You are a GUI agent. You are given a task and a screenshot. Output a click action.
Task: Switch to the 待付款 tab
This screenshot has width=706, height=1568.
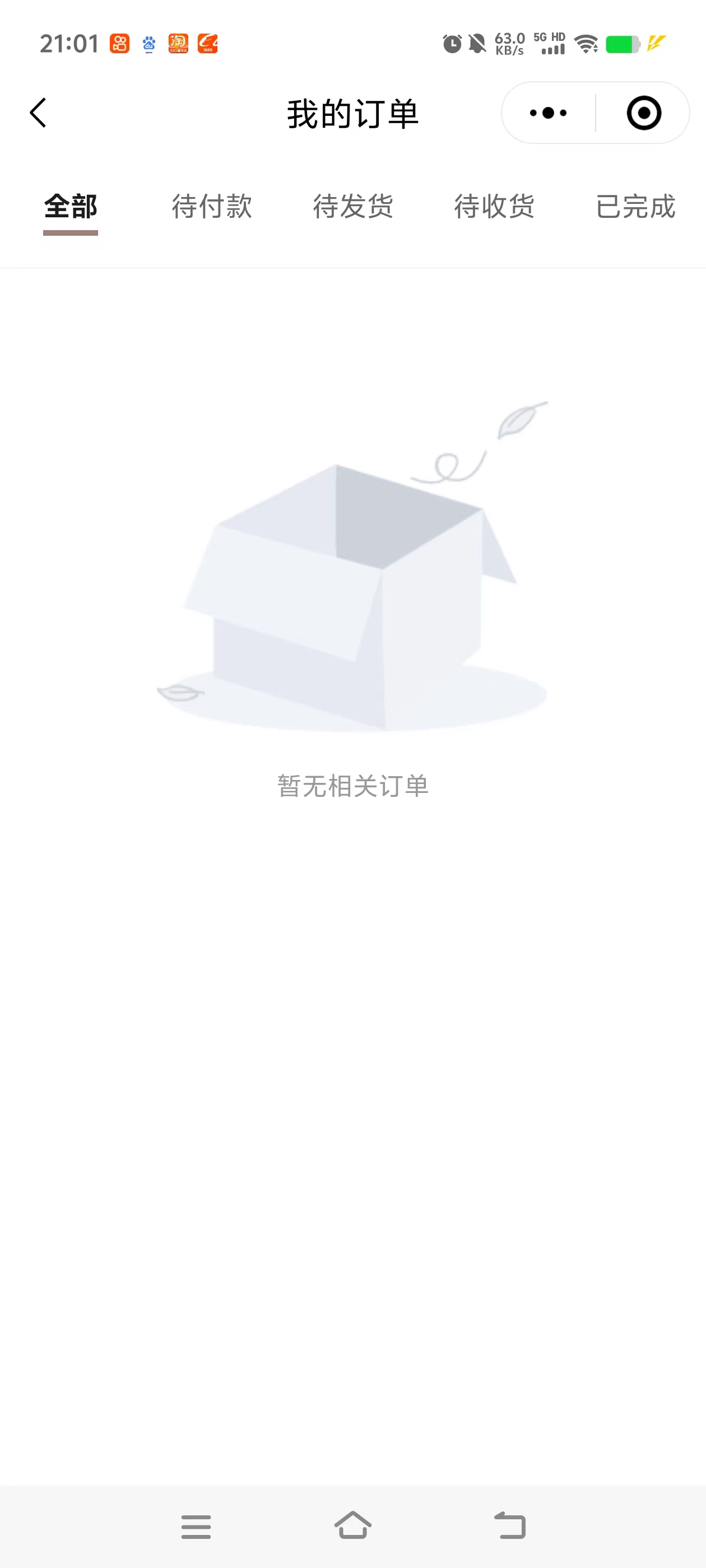point(212,207)
